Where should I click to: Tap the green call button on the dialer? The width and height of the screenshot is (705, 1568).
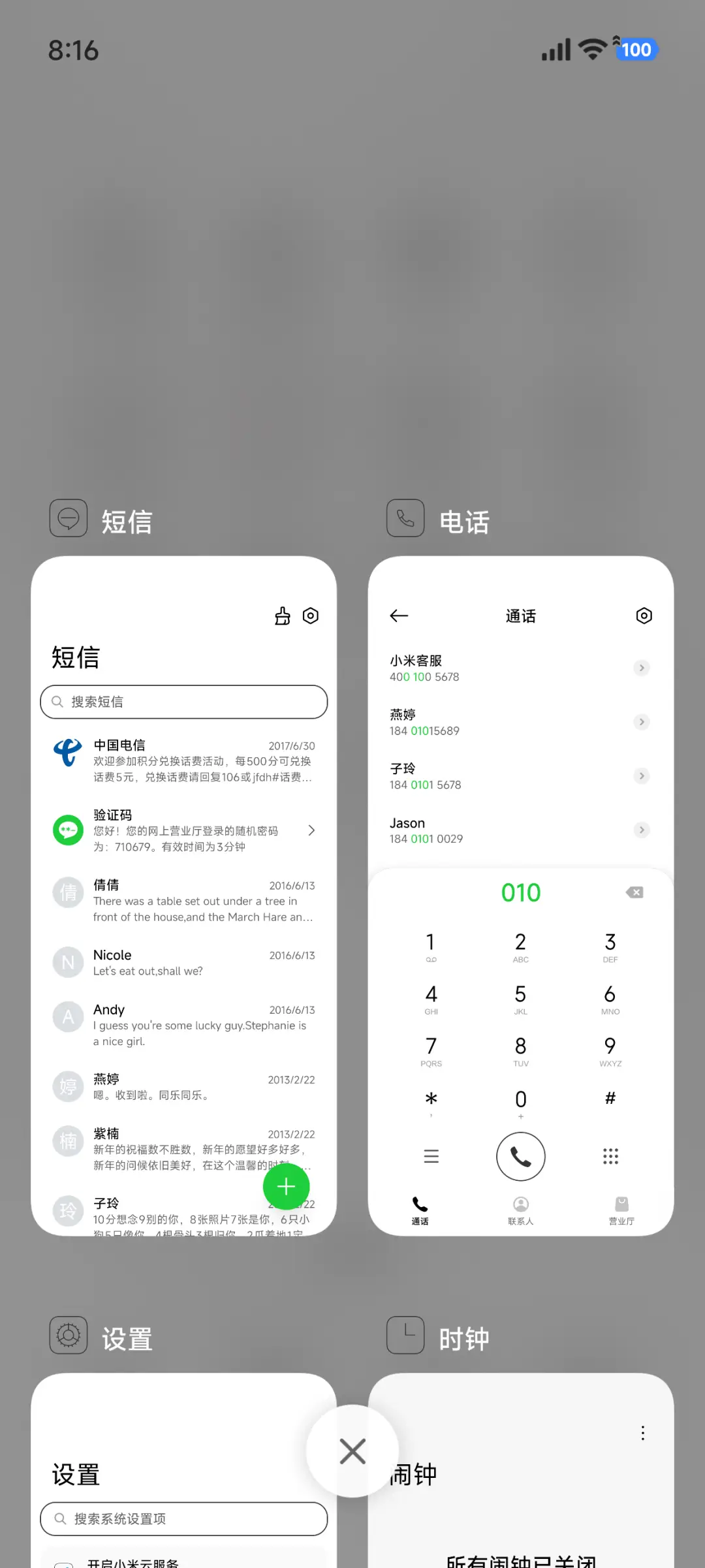tap(520, 1156)
